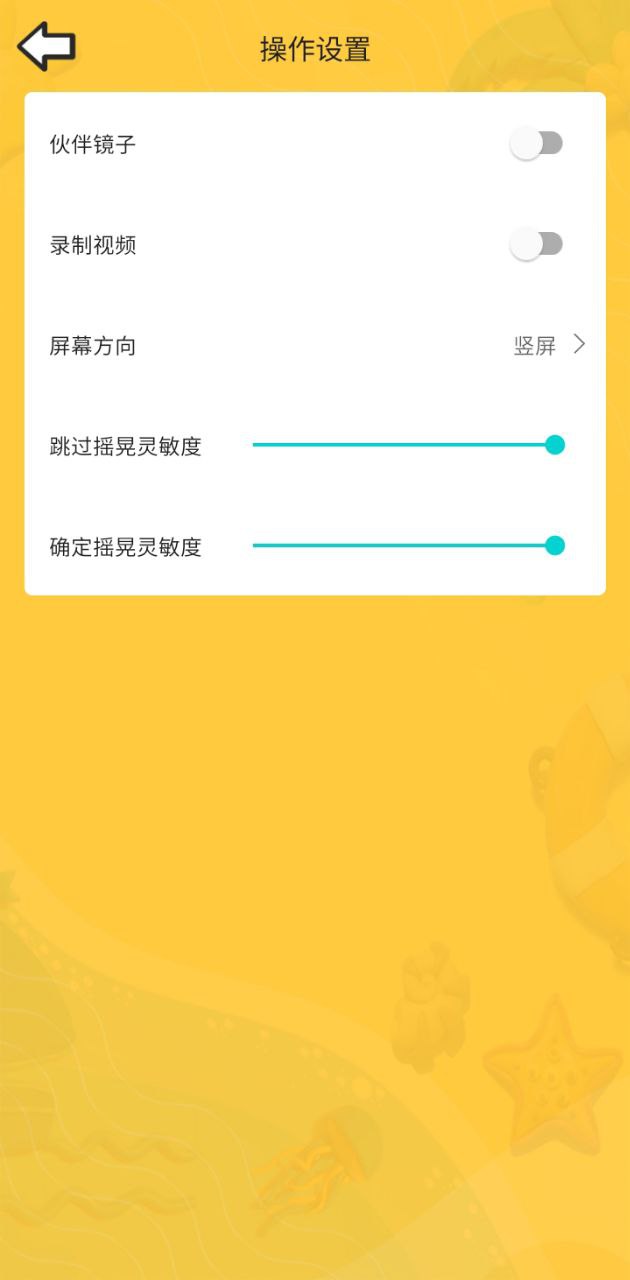630x1280 pixels.
Task: Go back using the arrow icon
Action: [x=46, y=46]
